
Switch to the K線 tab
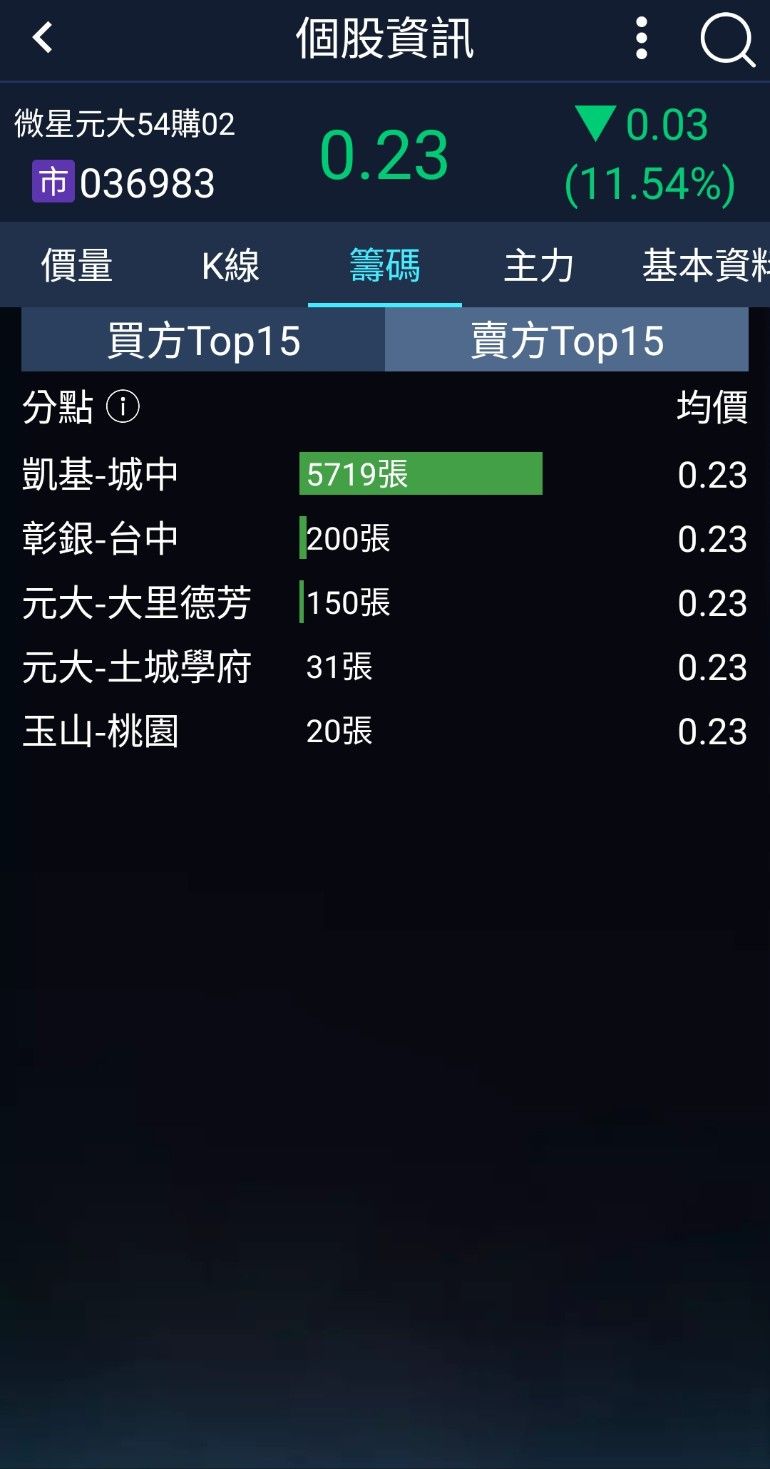click(231, 266)
